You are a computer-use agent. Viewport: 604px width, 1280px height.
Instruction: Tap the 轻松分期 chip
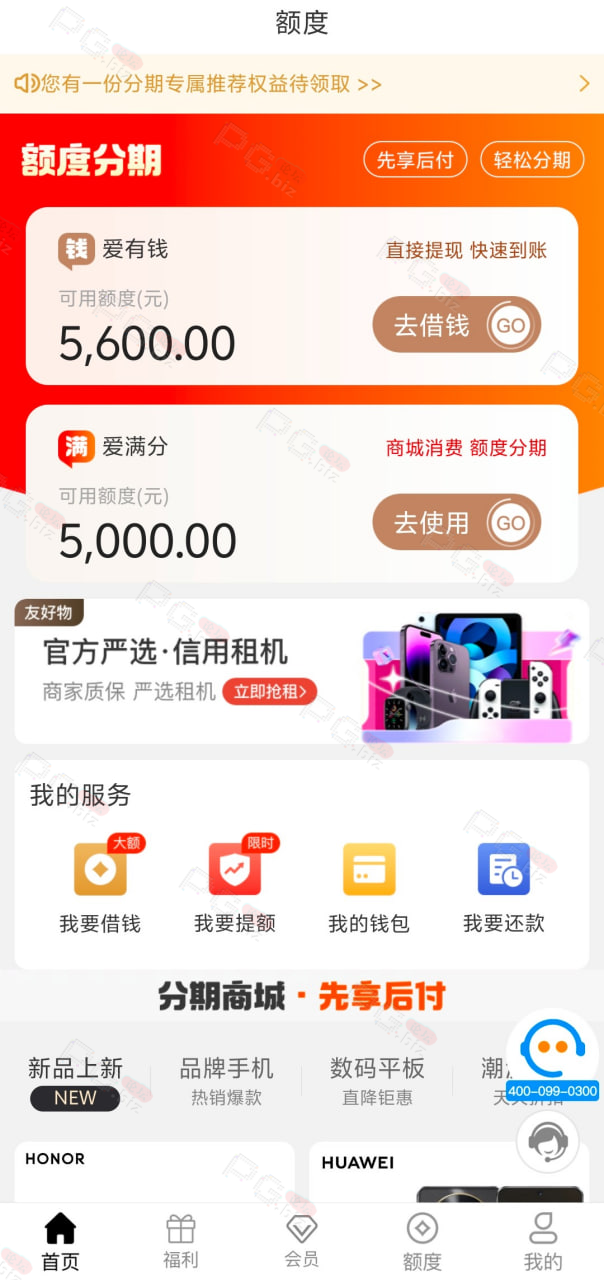532,160
